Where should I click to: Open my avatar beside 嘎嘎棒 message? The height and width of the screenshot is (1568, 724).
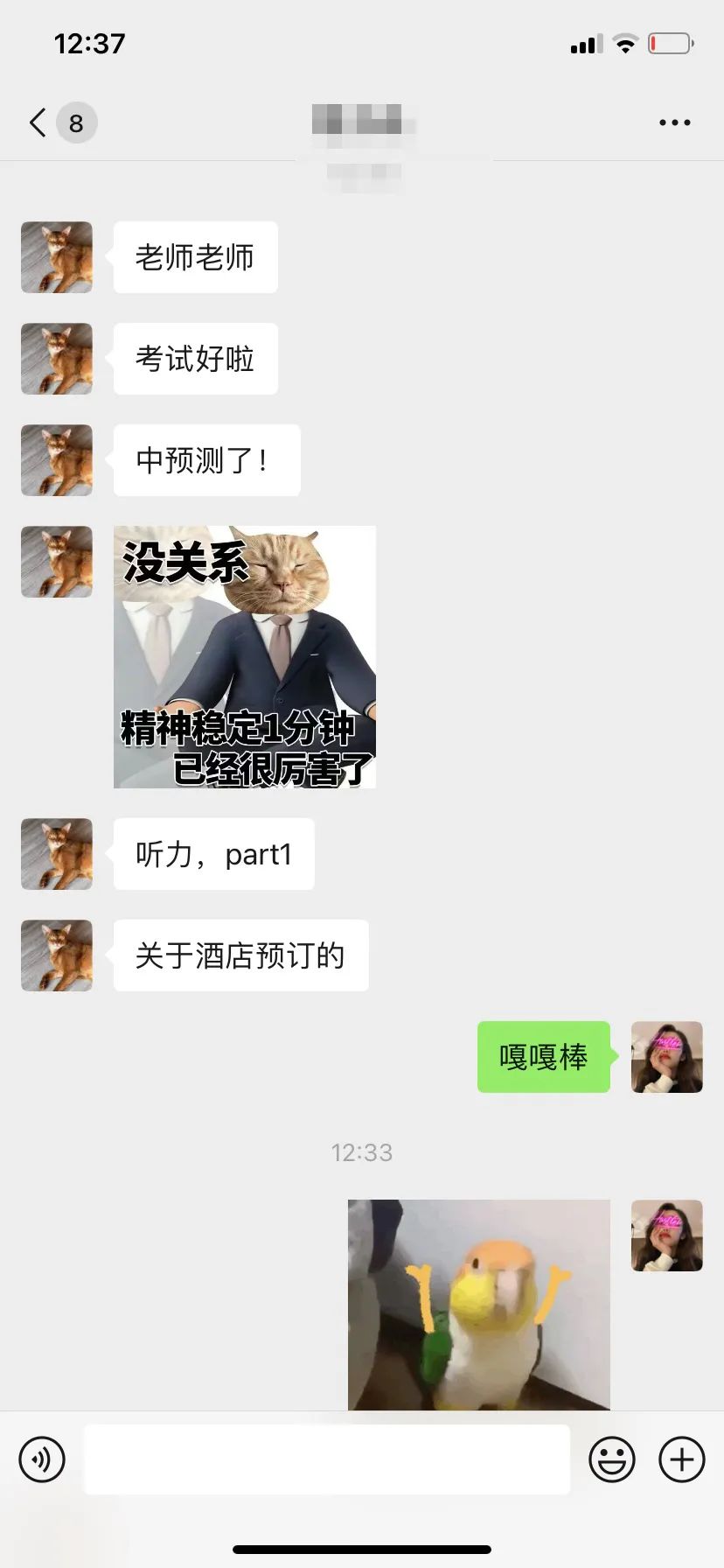point(666,1057)
